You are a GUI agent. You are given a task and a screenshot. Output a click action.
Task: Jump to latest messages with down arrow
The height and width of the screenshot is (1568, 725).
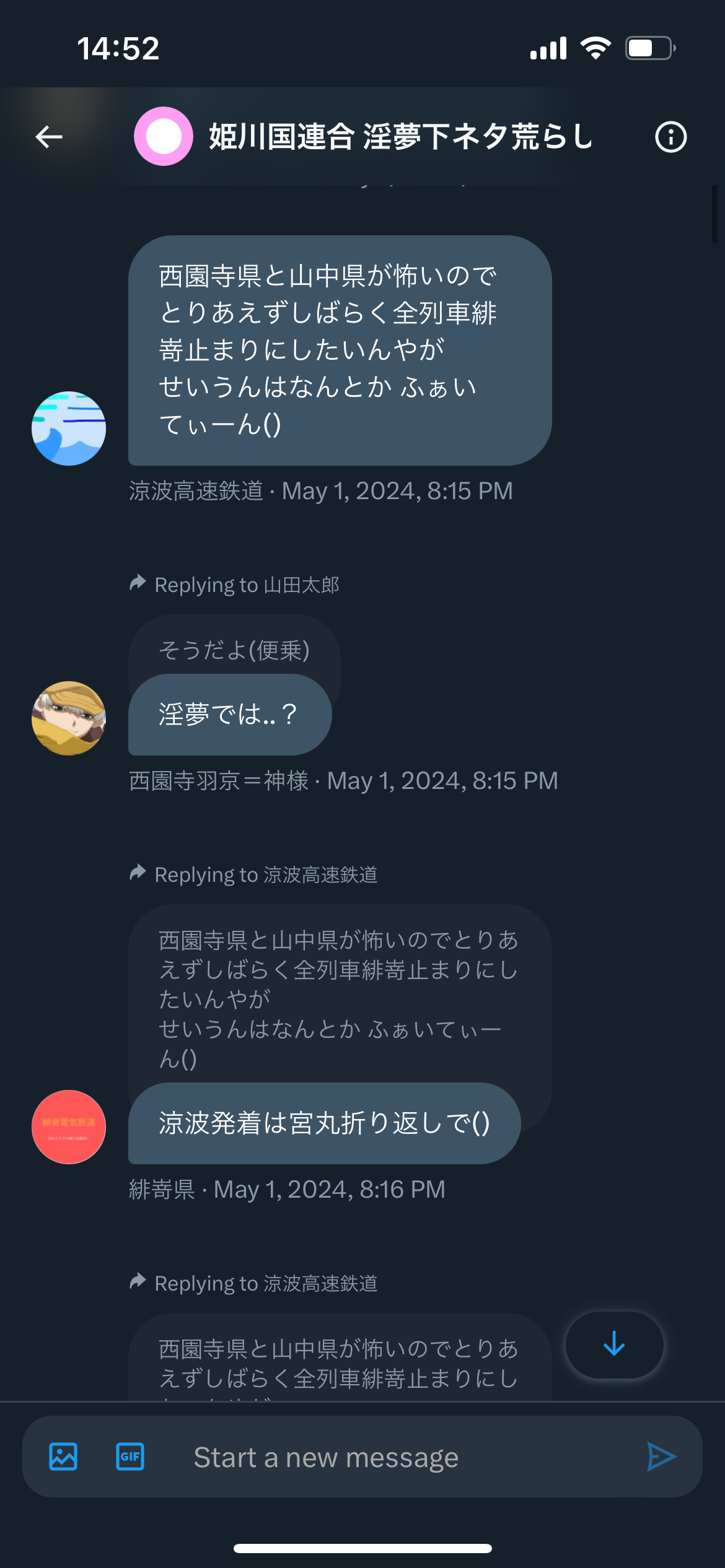pos(614,1344)
